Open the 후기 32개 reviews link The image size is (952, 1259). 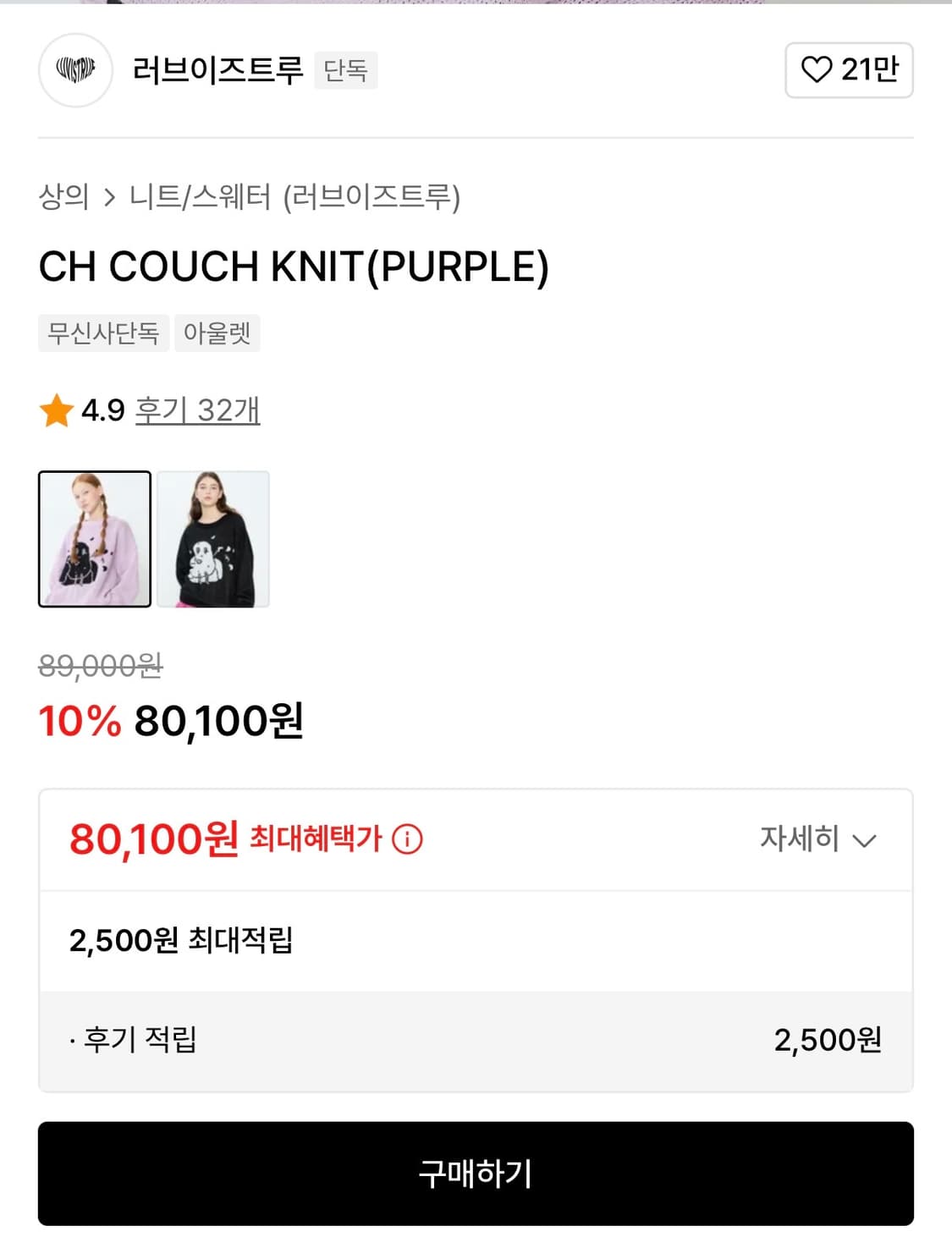pos(196,413)
